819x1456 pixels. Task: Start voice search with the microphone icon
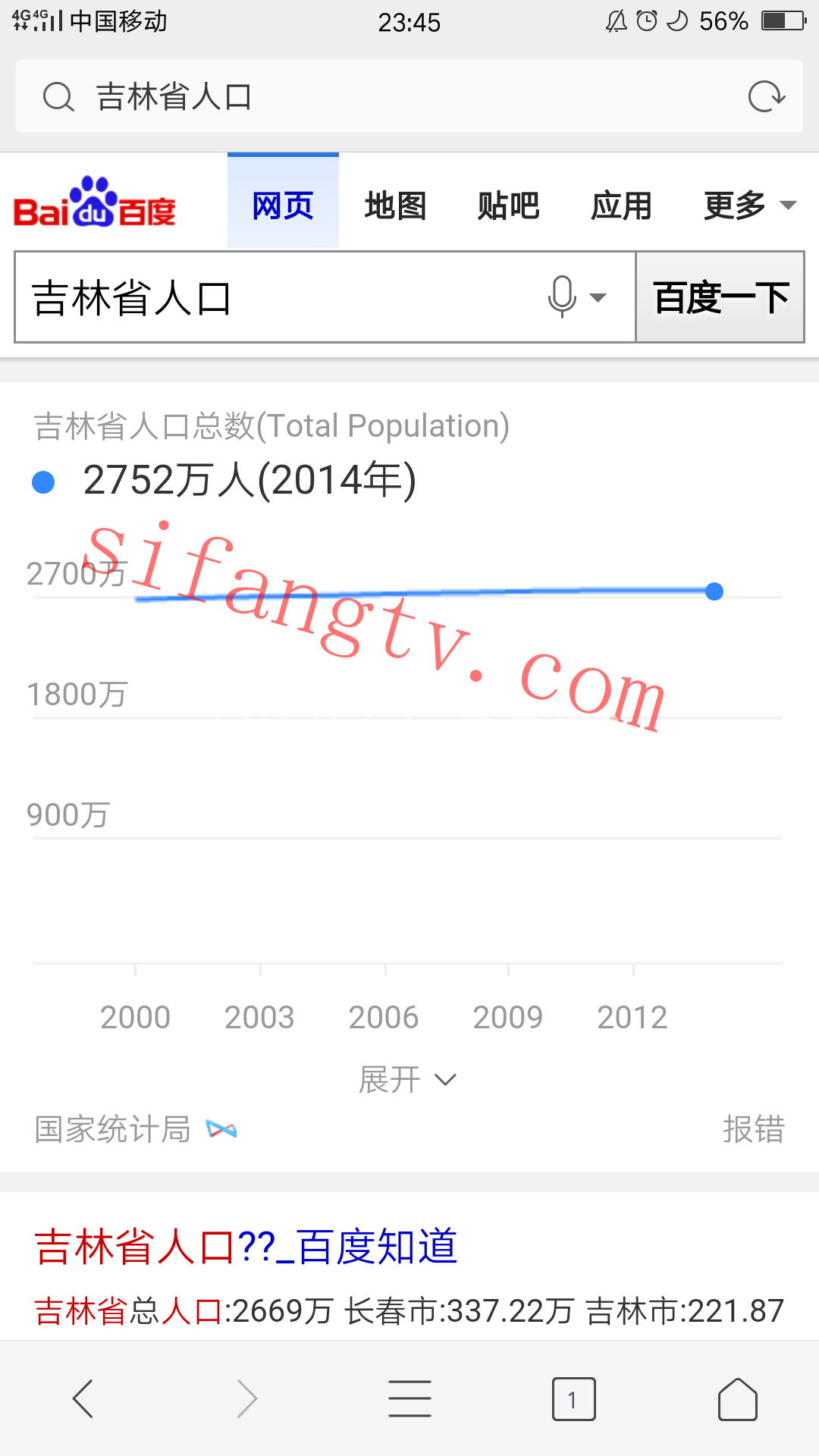(x=576, y=297)
